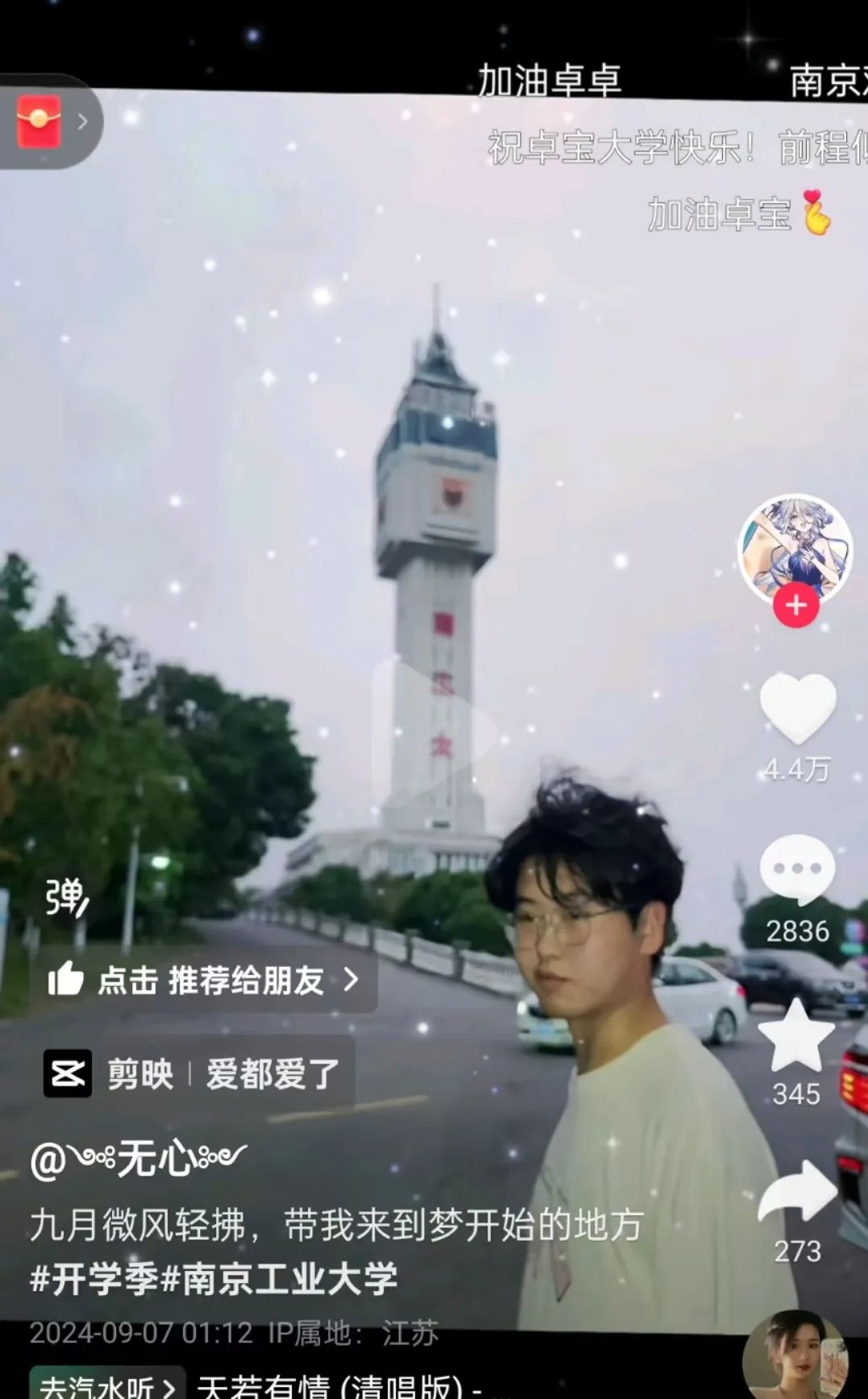868x1399 pixels.
Task: Open the red envelope reward widget
Action: point(48,122)
